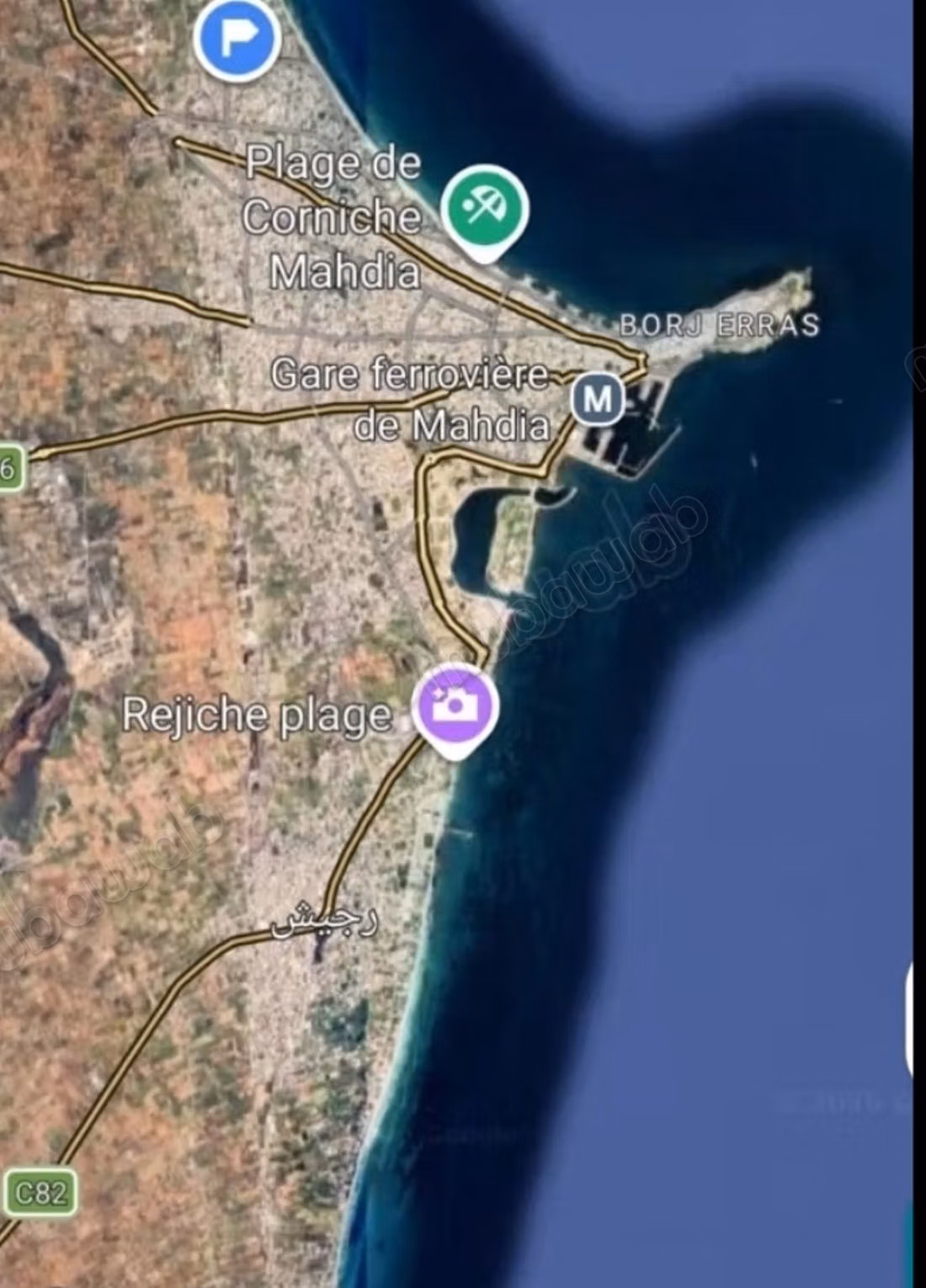Open the blue flag marker
The image size is (926, 1288).
click(x=237, y=38)
